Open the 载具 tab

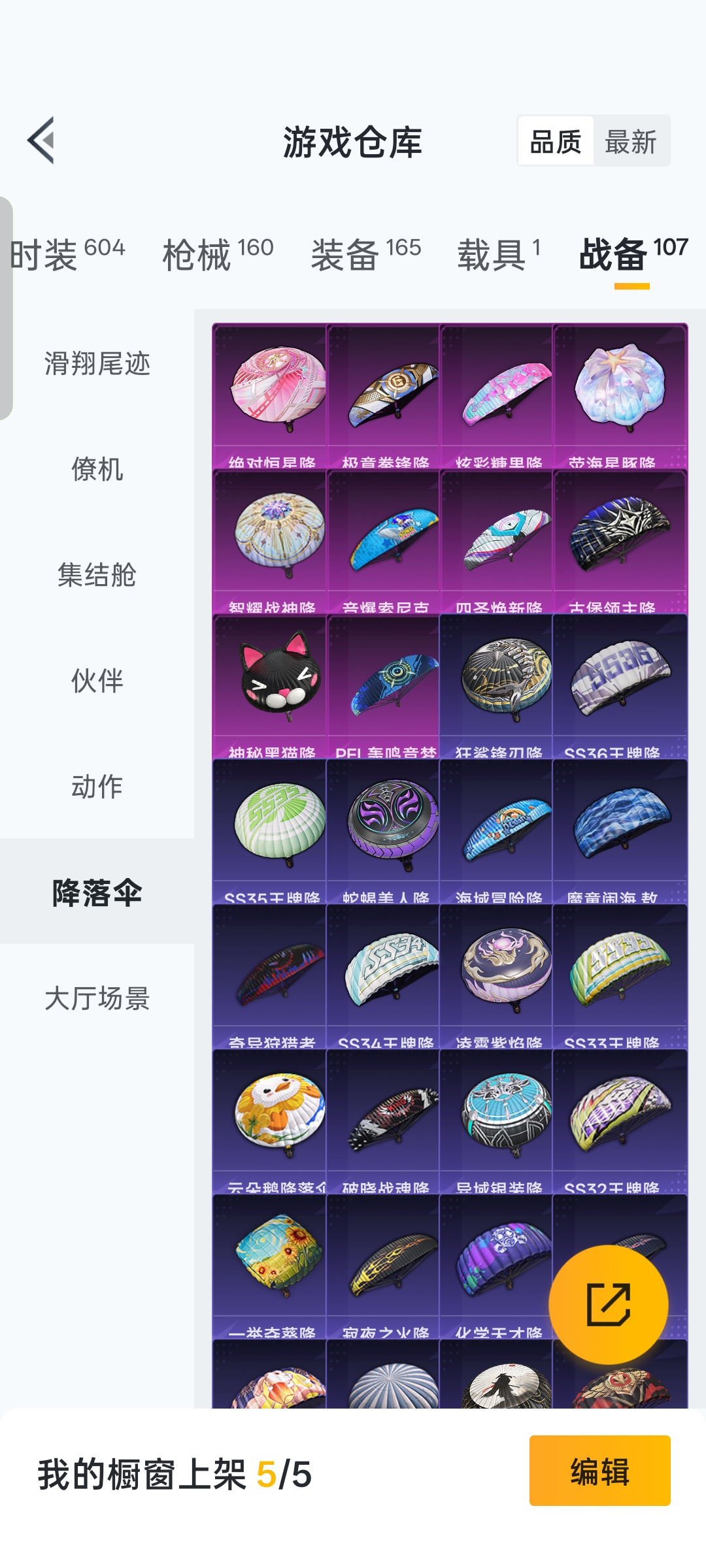(499, 253)
